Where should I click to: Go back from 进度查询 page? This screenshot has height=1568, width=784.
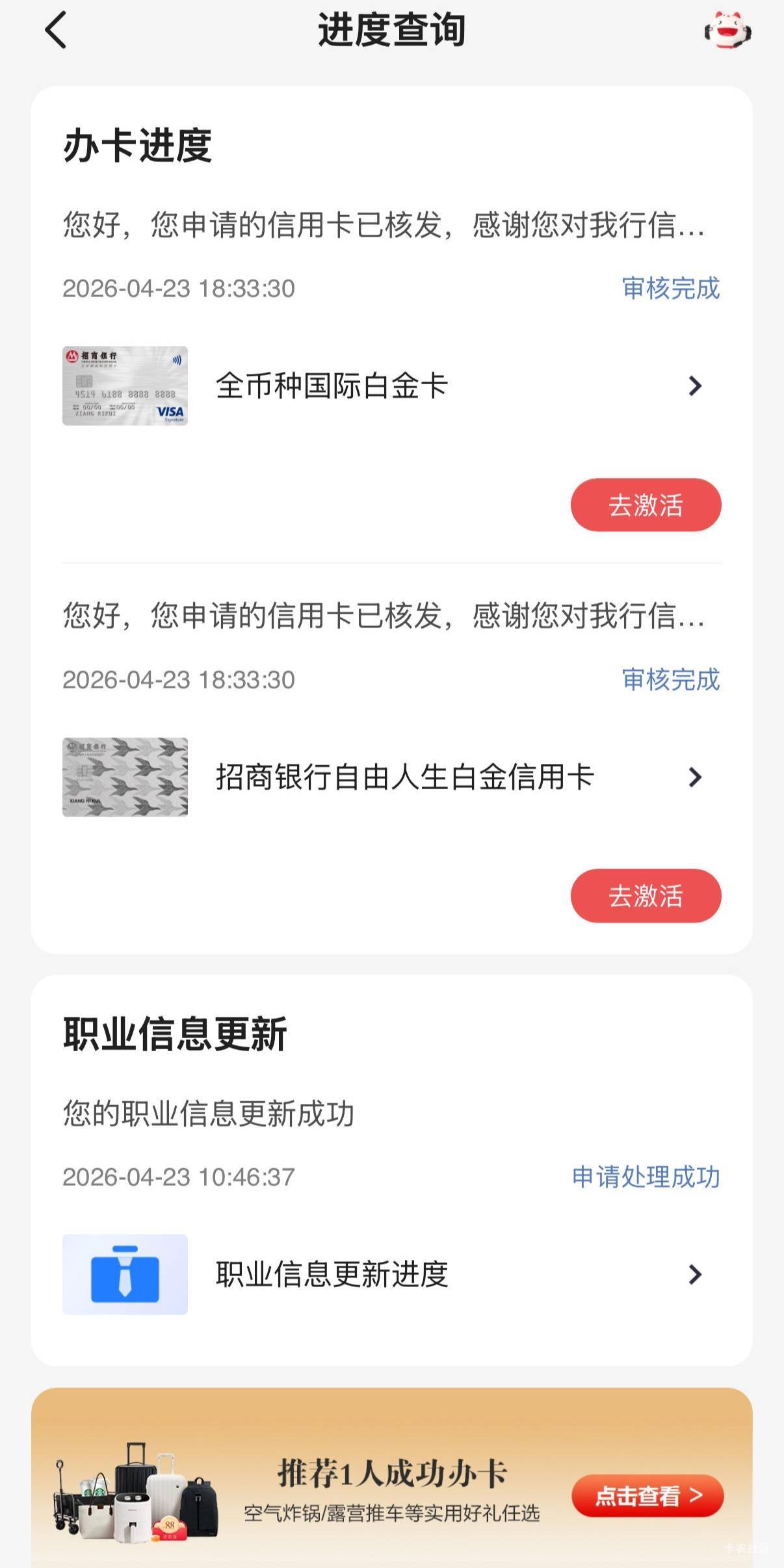[x=56, y=31]
